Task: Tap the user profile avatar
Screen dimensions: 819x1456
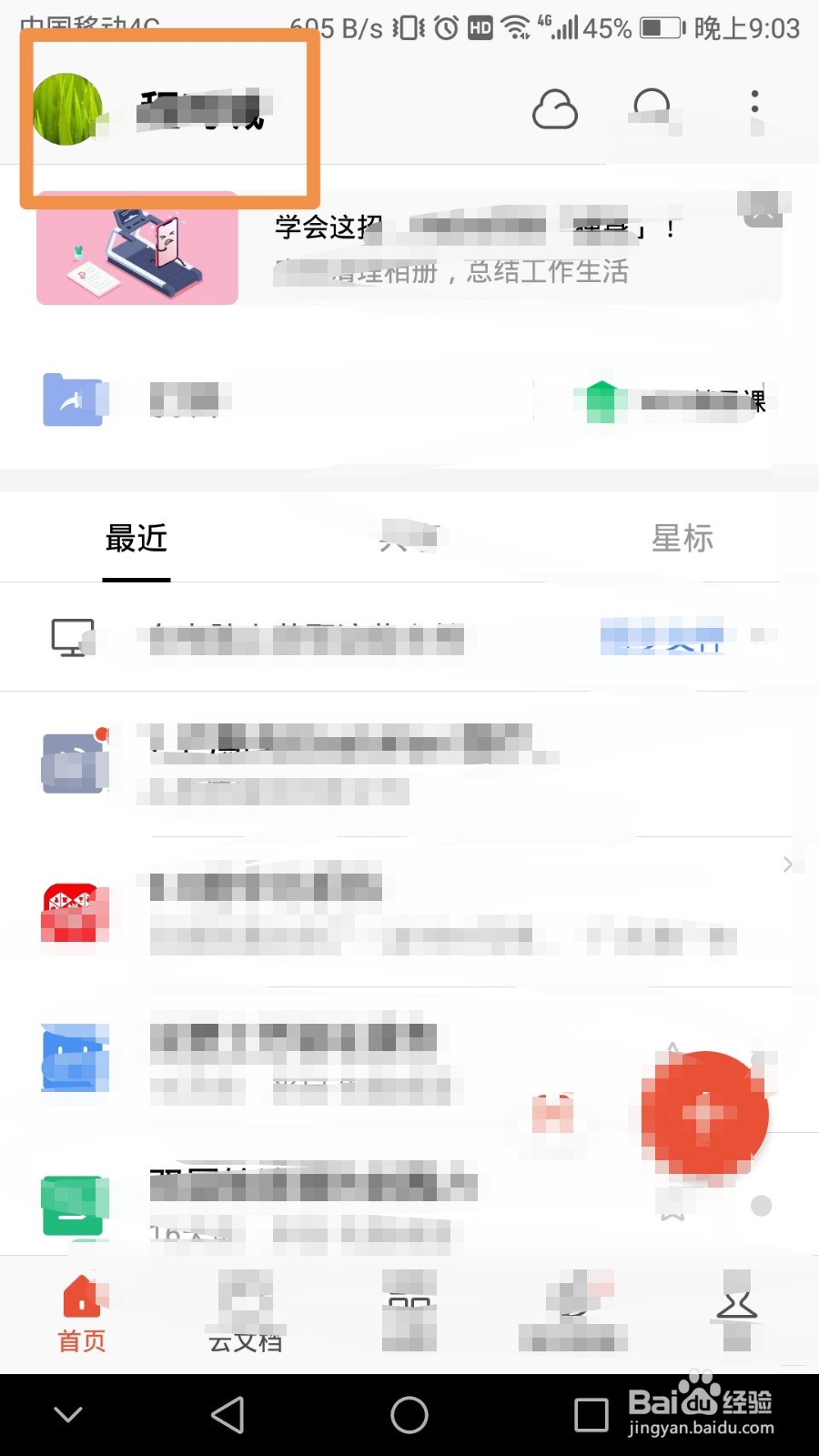Action: point(66,106)
